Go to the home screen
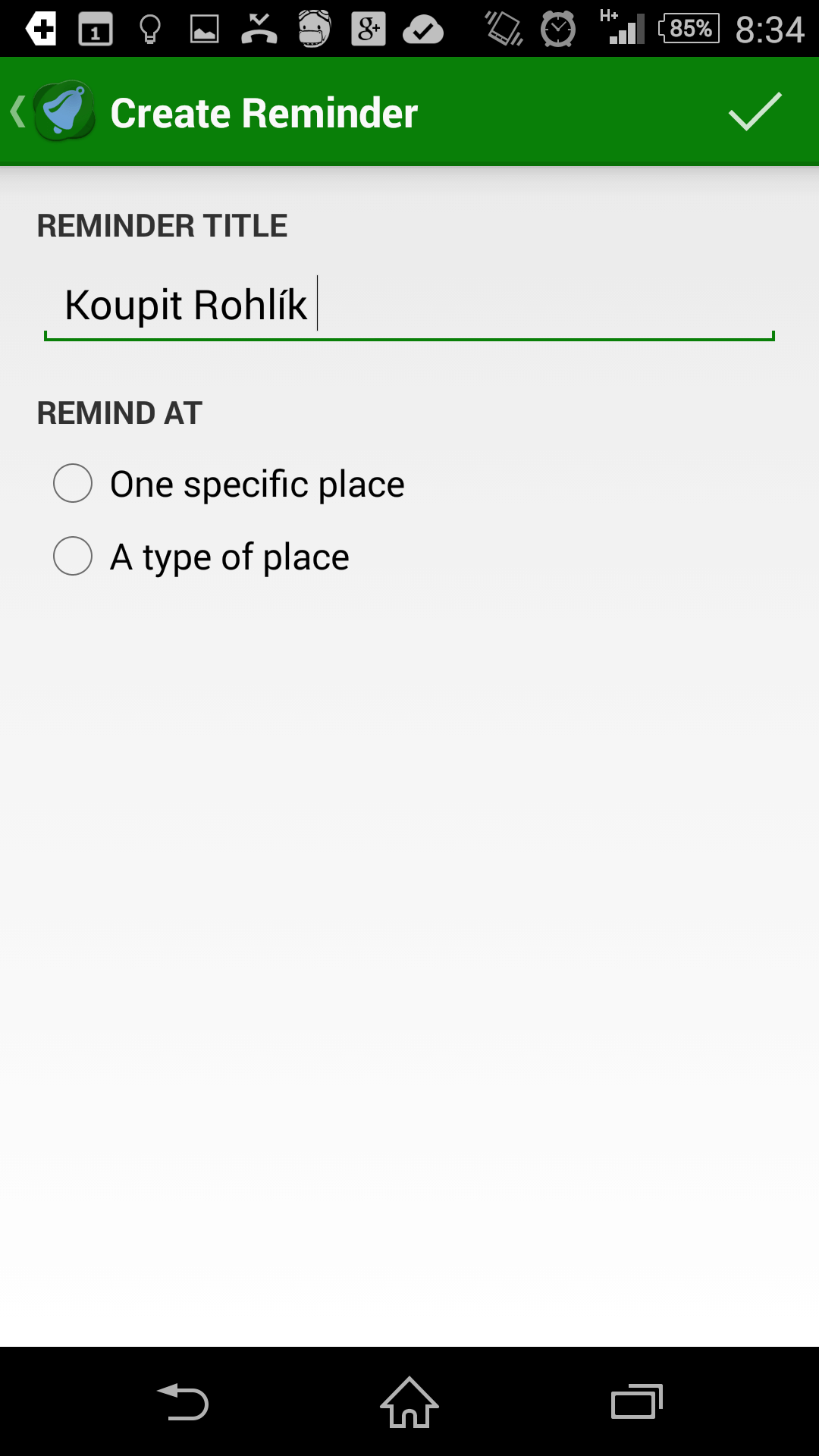 [409, 1401]
